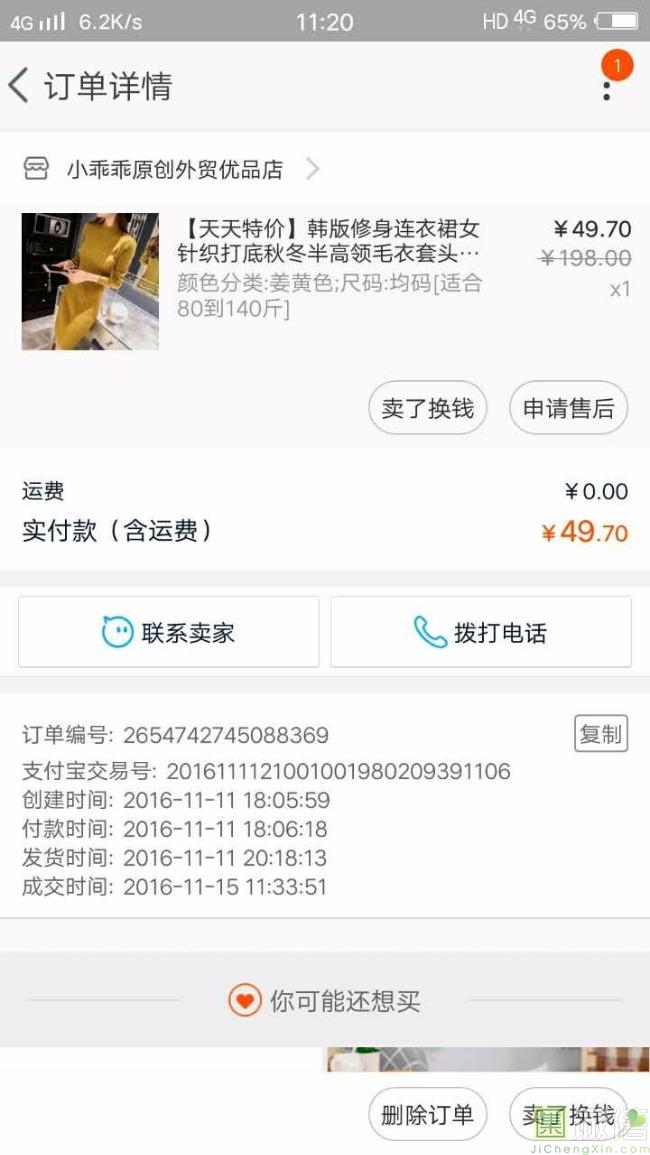Open the overflow menu with badge

pyautogui.click(x=607, y=86)
